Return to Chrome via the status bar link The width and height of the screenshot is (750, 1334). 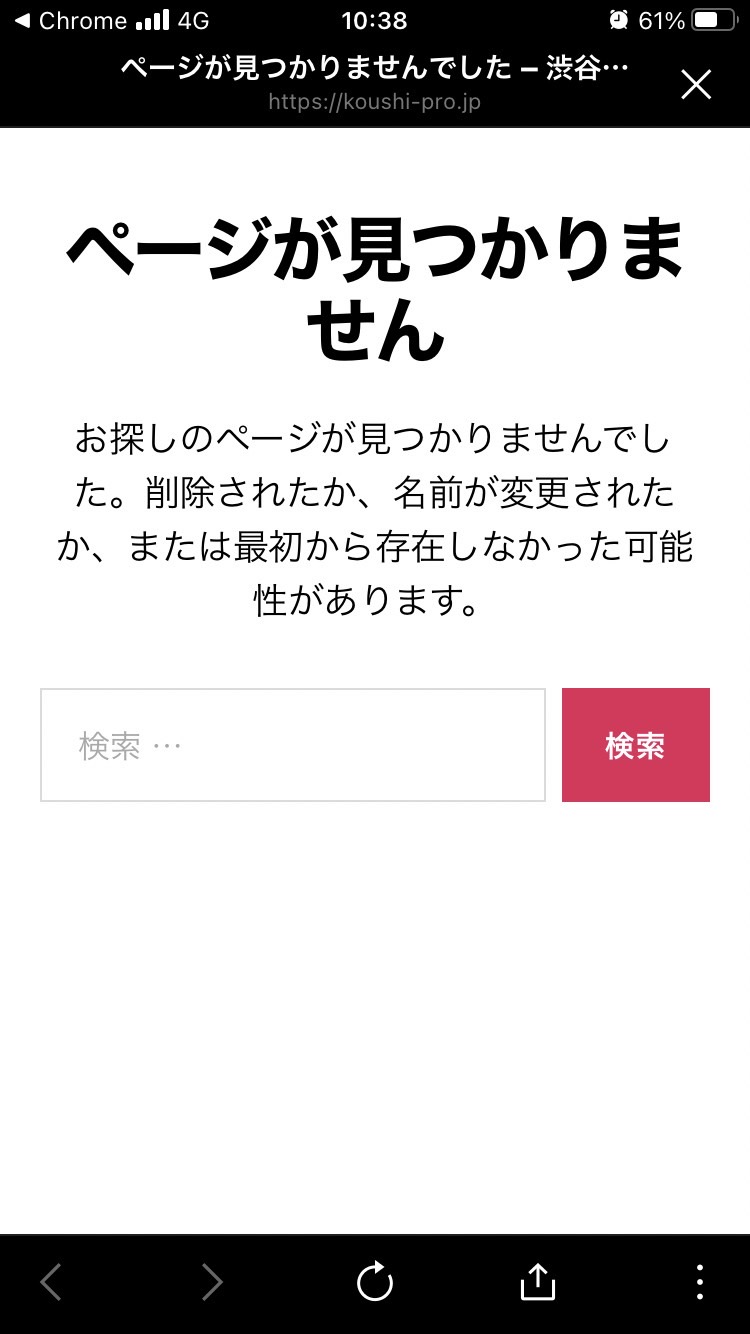click(70, 20)
